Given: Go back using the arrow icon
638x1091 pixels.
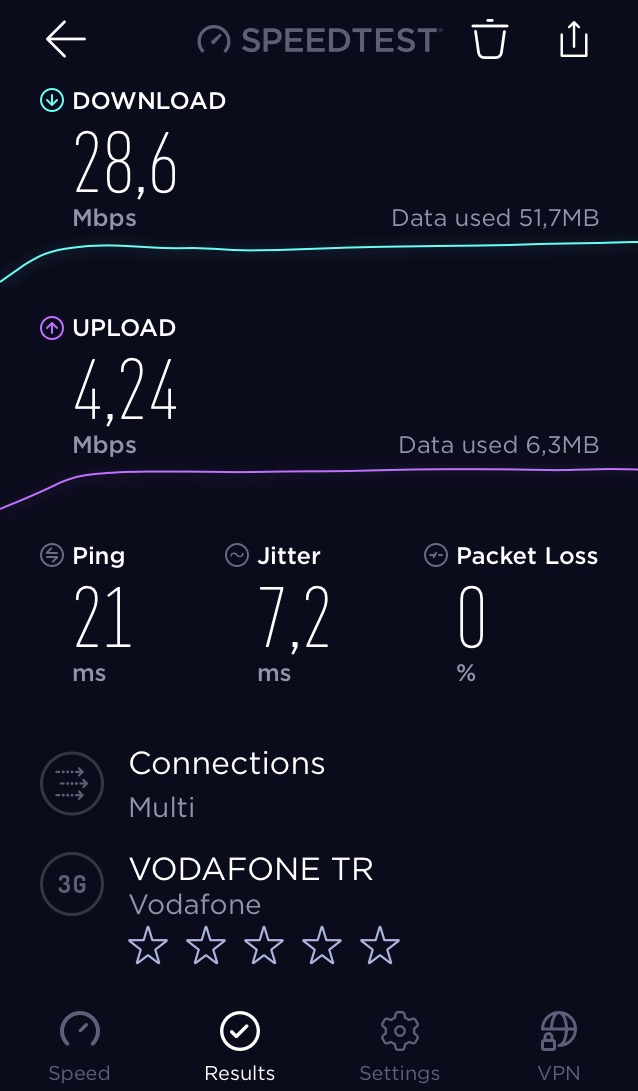Looking at the screenshot, I should point(66,38).
